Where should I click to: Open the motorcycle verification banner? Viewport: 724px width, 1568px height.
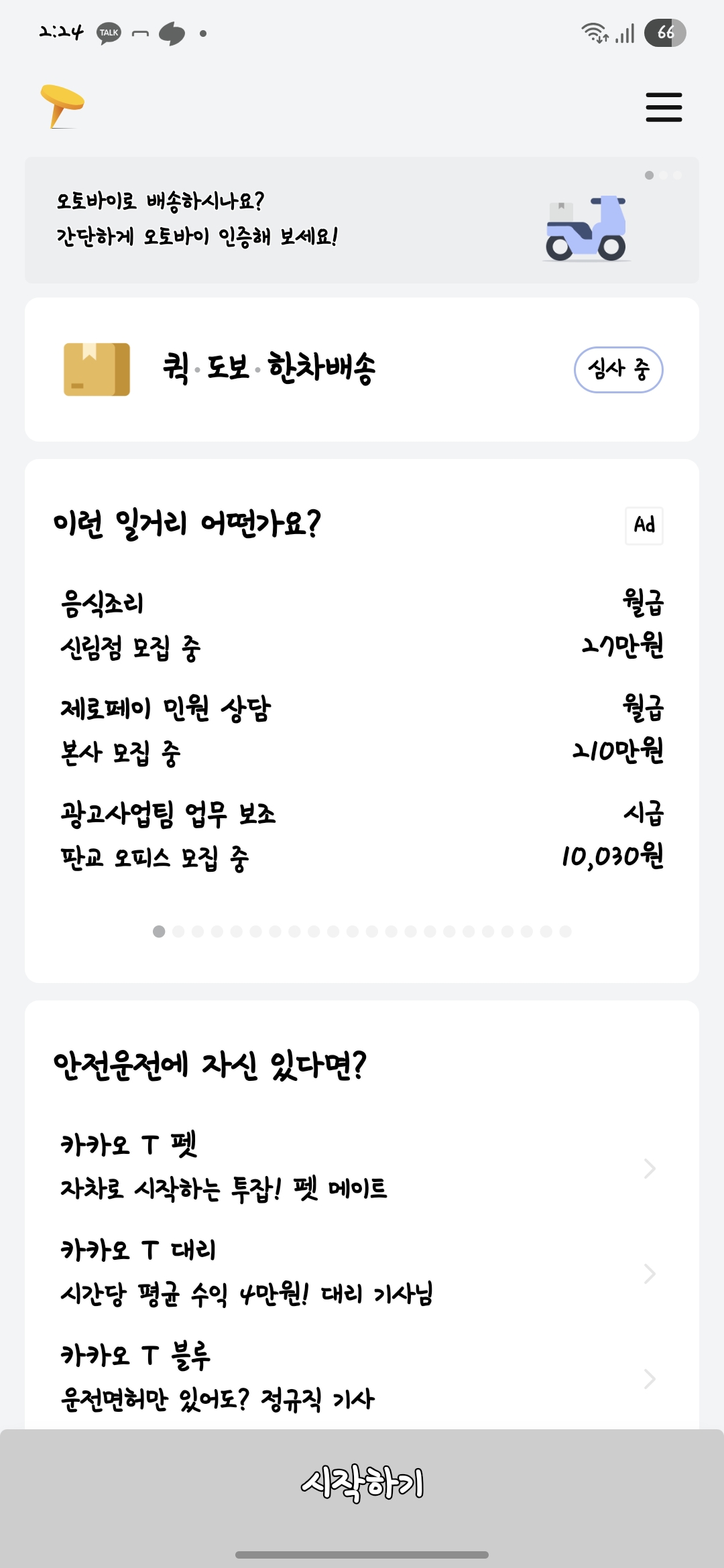click(362, 220)
